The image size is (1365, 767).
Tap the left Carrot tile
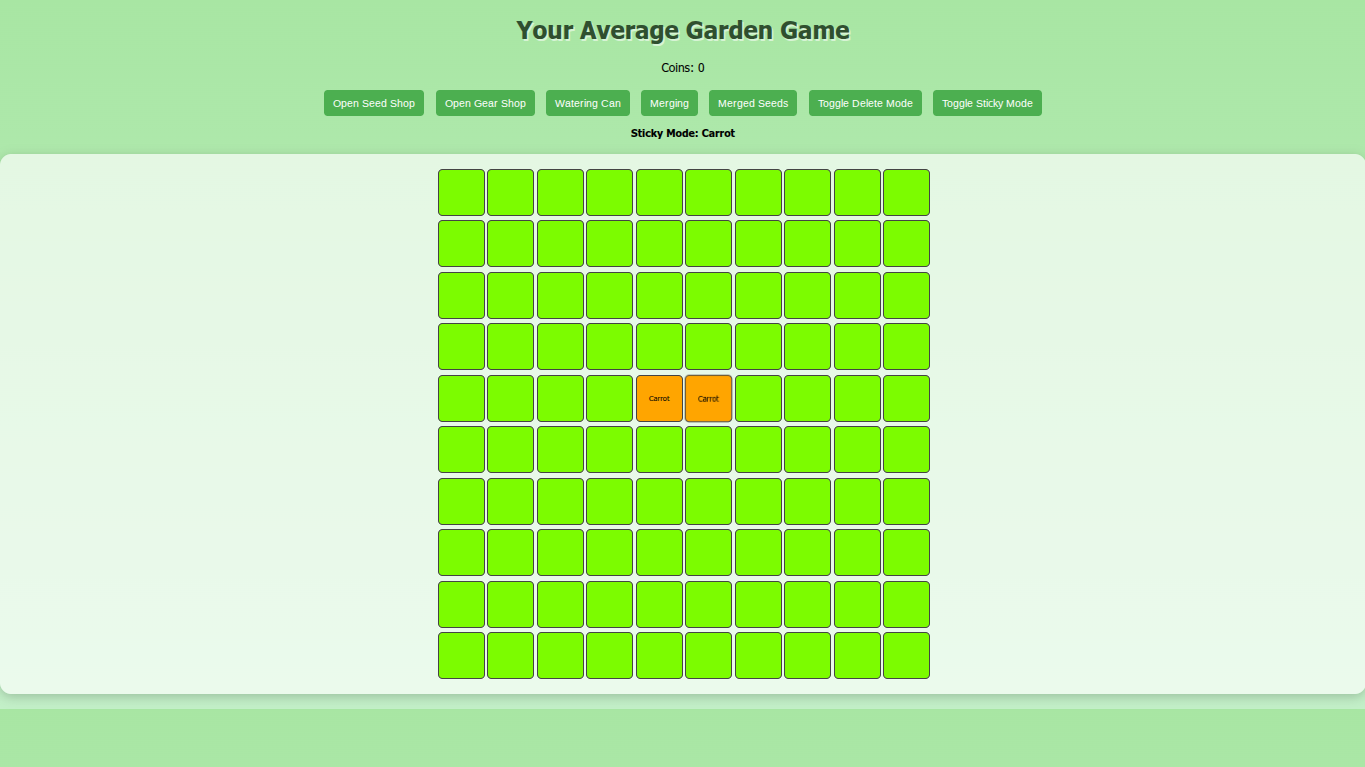[659, 398]
